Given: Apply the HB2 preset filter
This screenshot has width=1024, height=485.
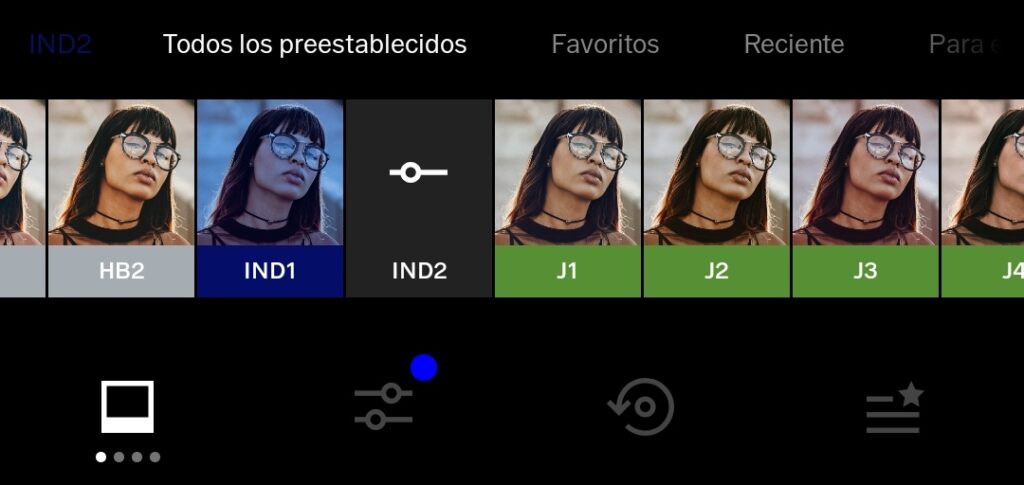Looking at the screenshot, I should [x=121, y=198].
